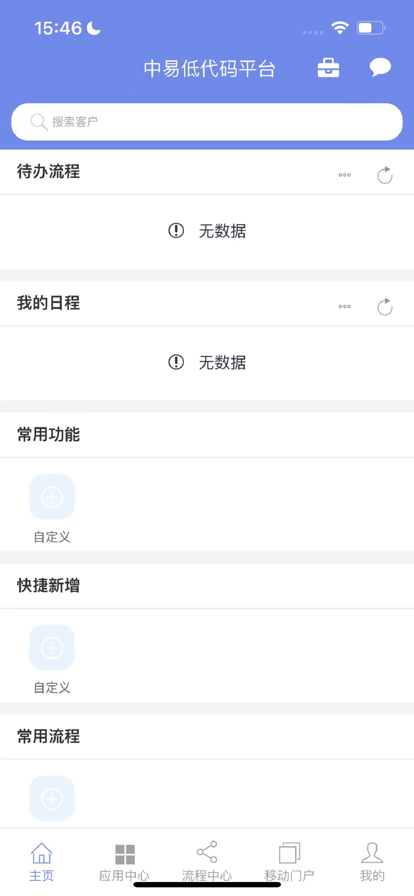Open the 移动门户 tab
Viewport: 414px width, 896px height.
point(289,862)
